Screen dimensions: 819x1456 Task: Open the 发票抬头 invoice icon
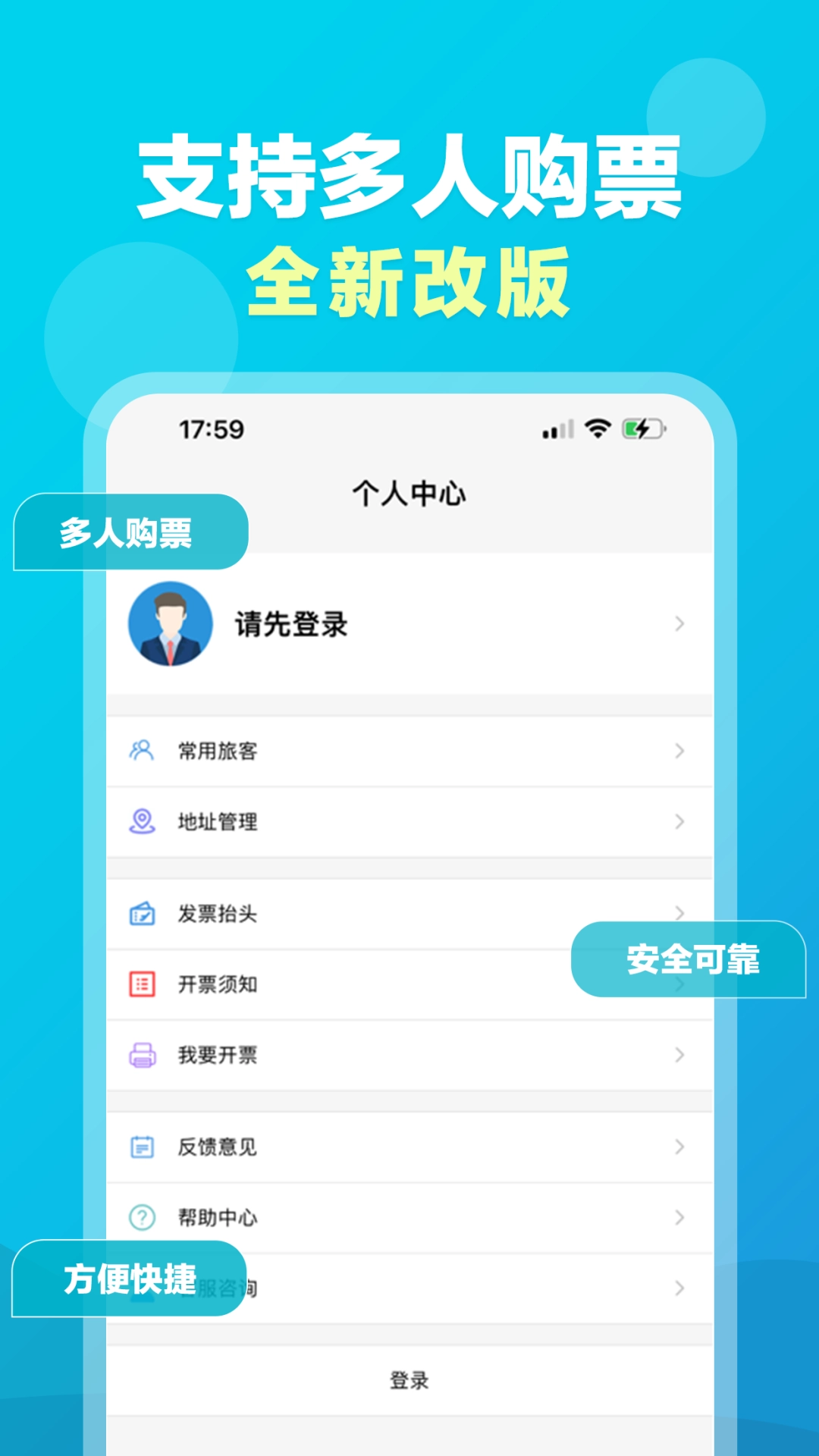[x=141, y=915]
